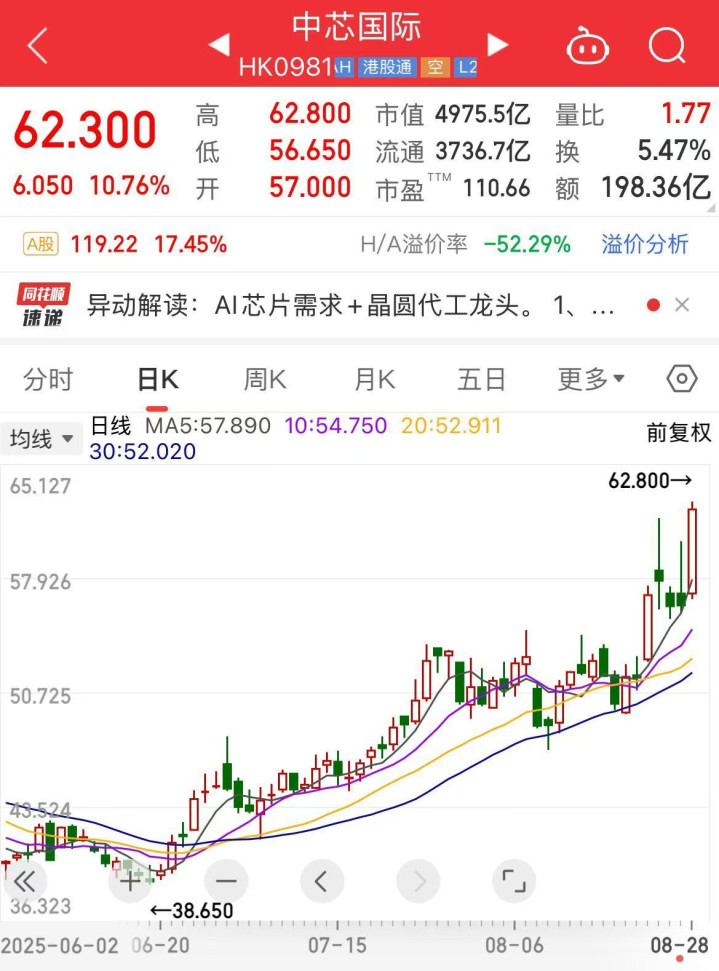Switch to the previous stock

coord(219,44)
